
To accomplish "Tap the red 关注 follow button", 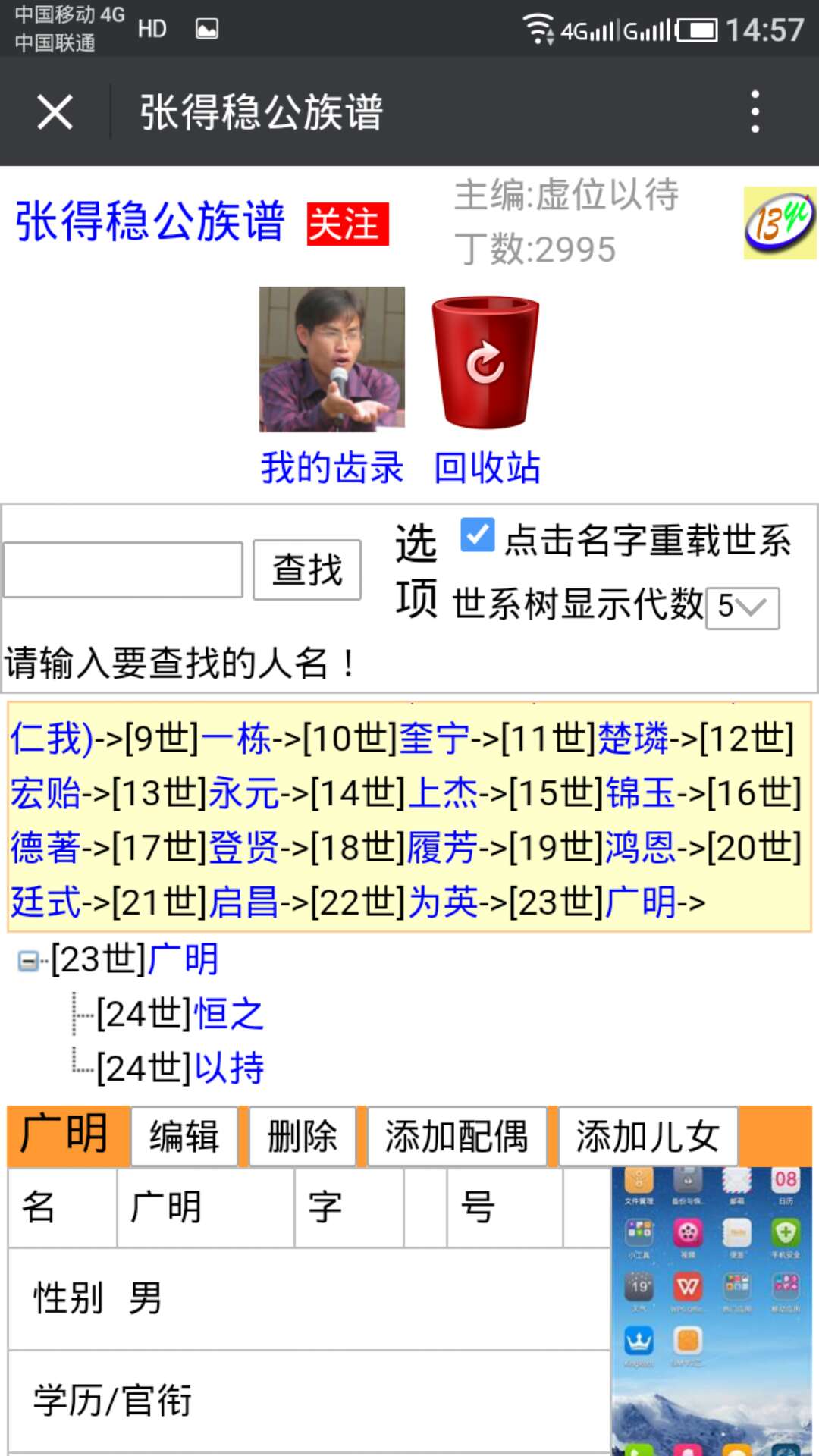I will point(347,224).
